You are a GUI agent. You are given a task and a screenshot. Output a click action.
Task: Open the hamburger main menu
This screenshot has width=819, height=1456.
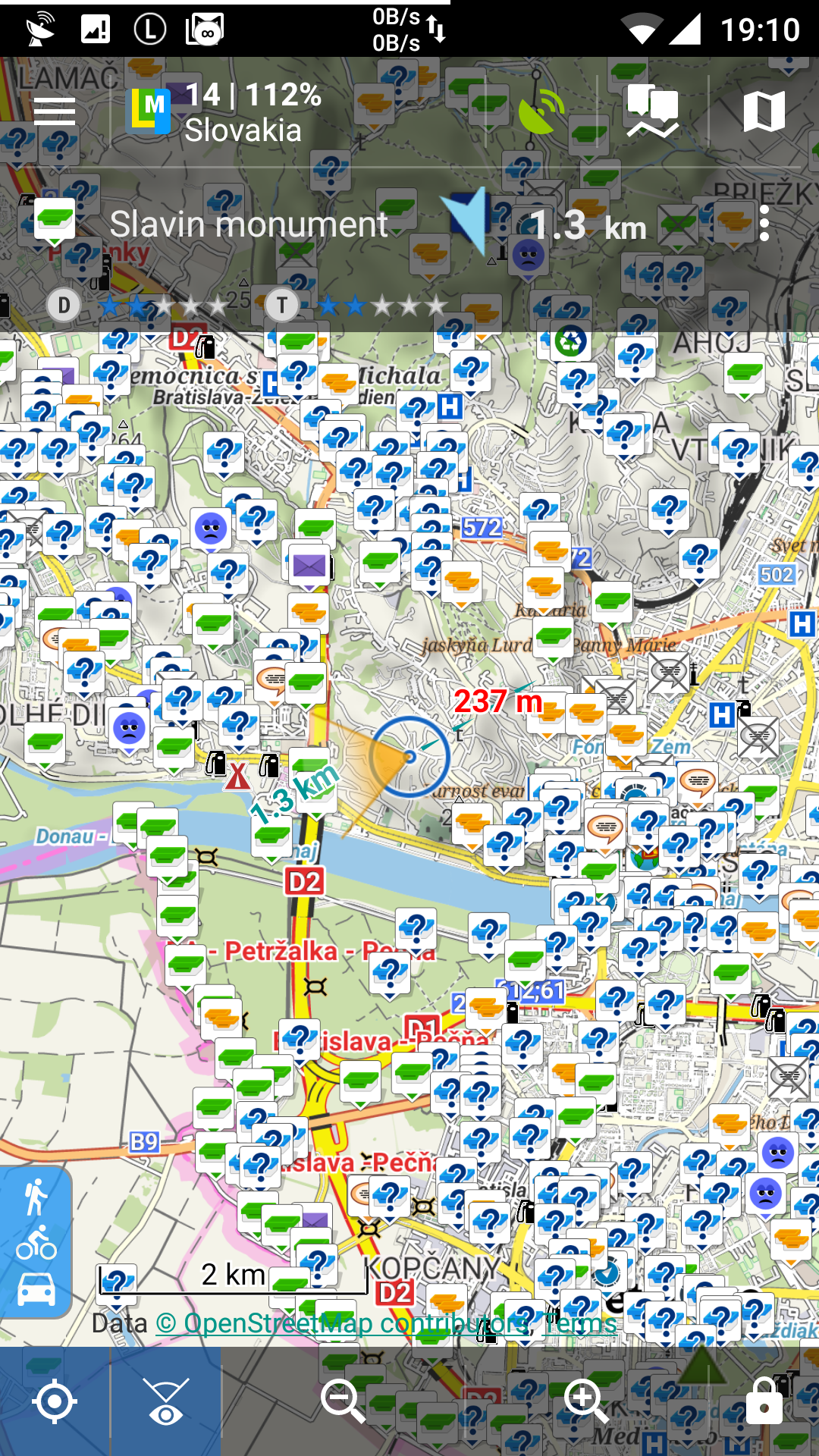pos(55,112)
